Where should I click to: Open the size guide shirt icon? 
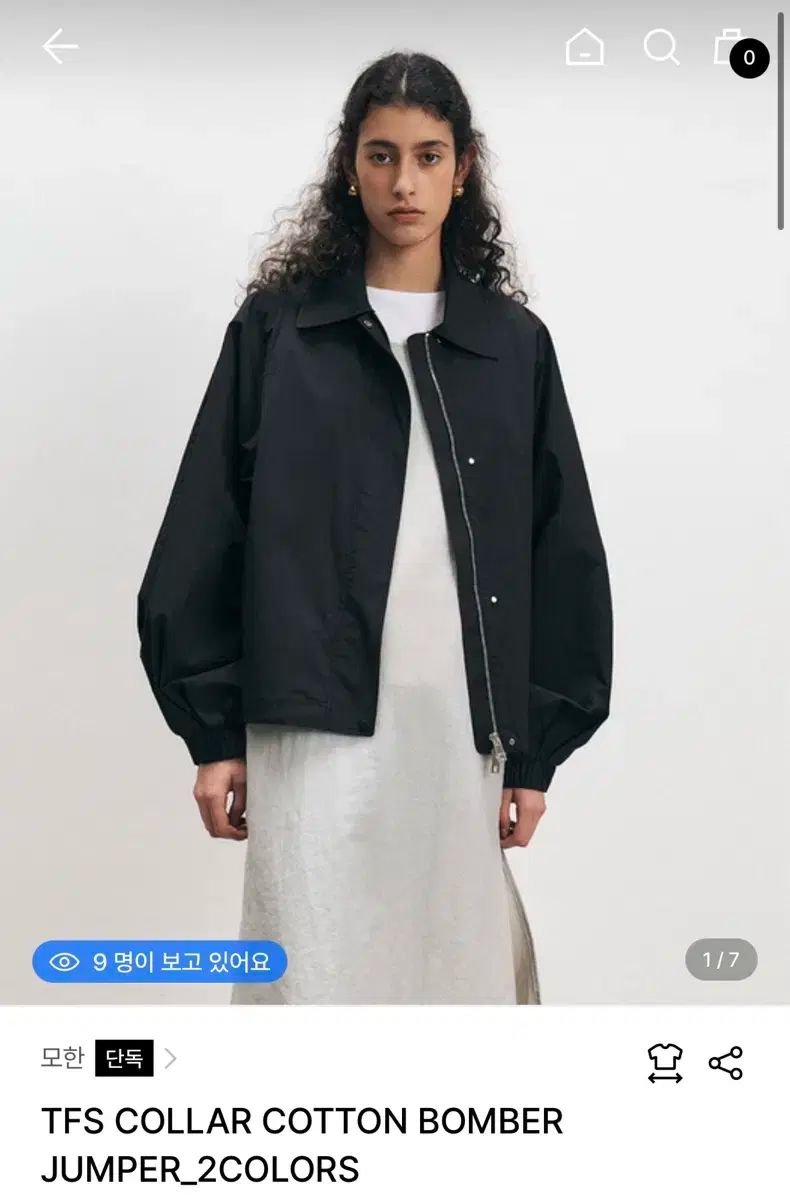coord(665,1062)
